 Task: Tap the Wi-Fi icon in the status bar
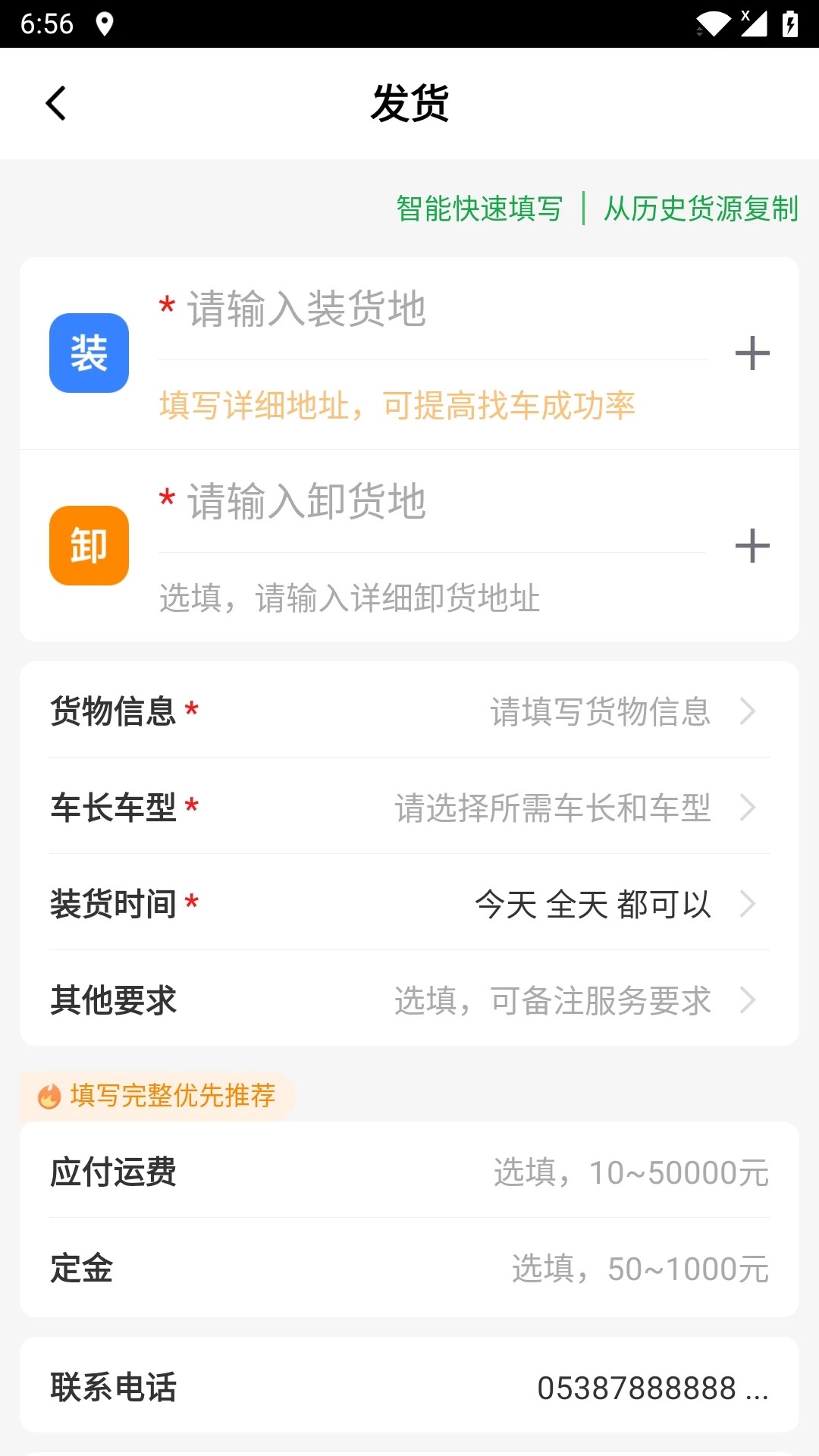tap(714, 23)
